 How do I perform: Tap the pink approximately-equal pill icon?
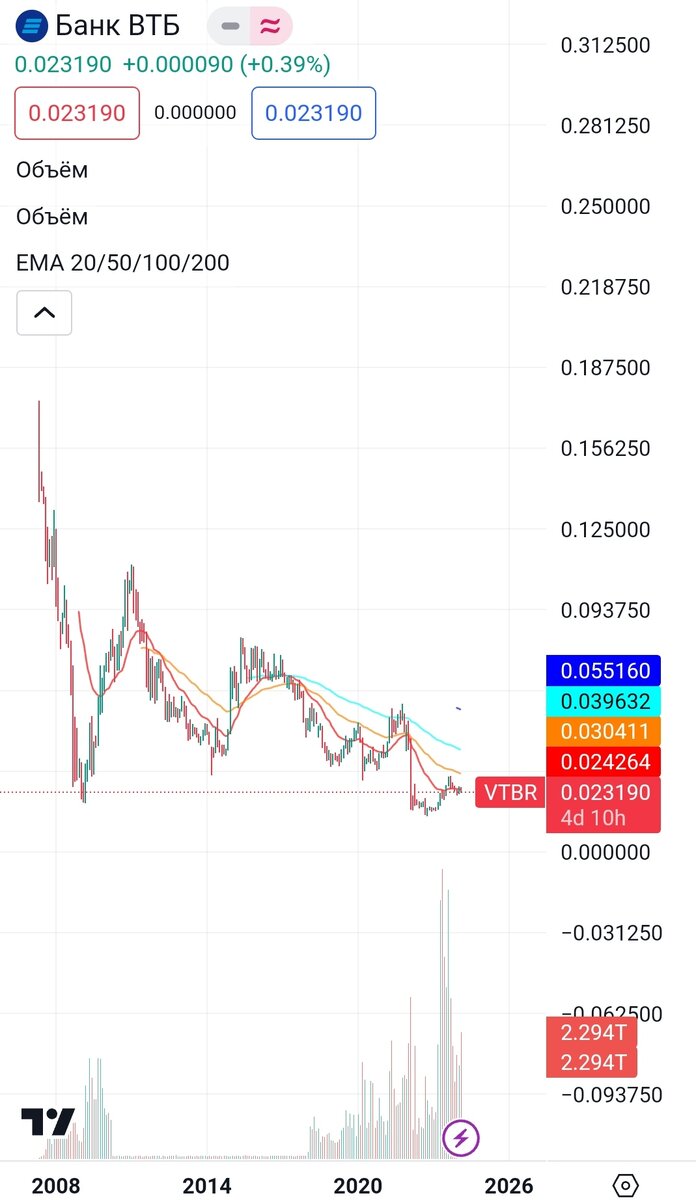270,26
